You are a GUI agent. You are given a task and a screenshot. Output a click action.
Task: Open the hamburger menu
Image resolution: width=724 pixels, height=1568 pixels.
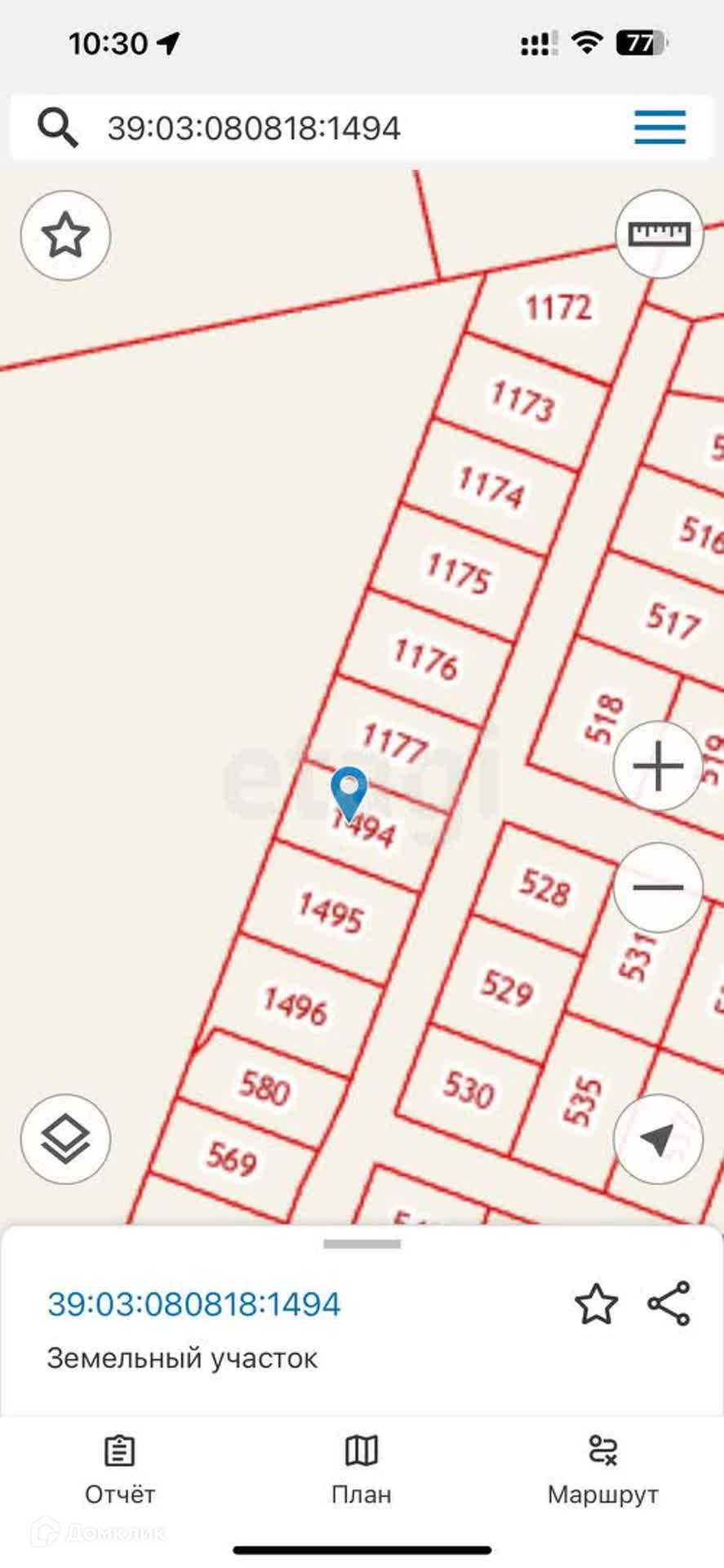click(x=660, y=128)
